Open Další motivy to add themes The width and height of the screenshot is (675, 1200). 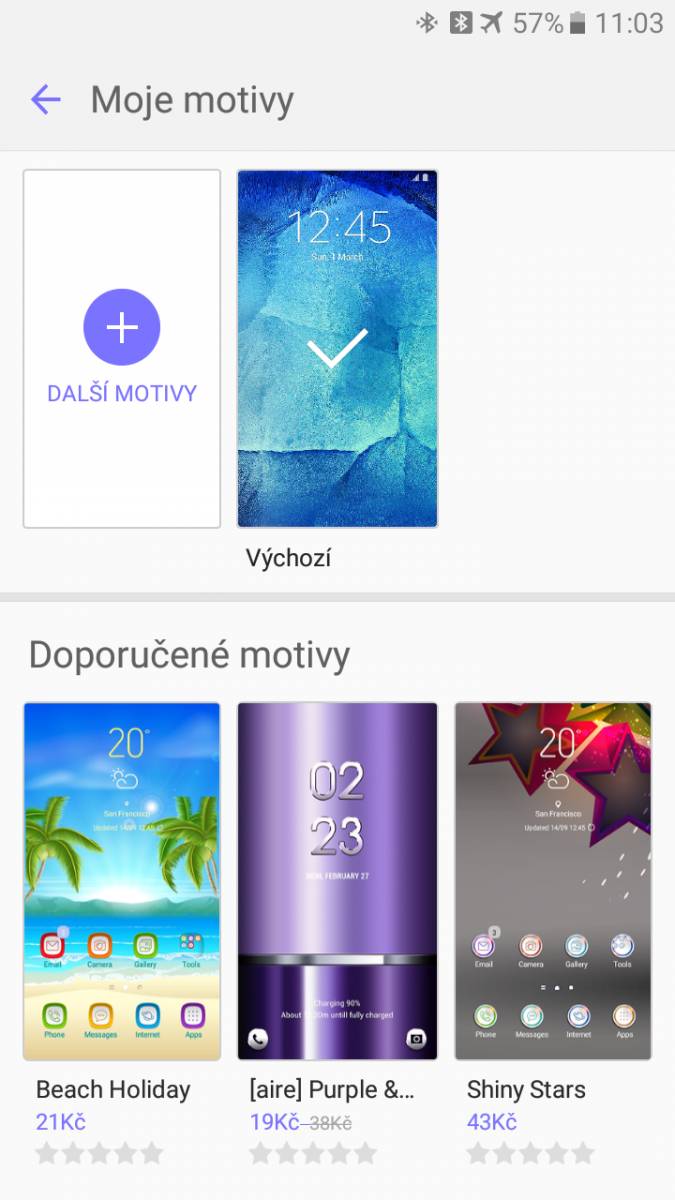[122, 348]
